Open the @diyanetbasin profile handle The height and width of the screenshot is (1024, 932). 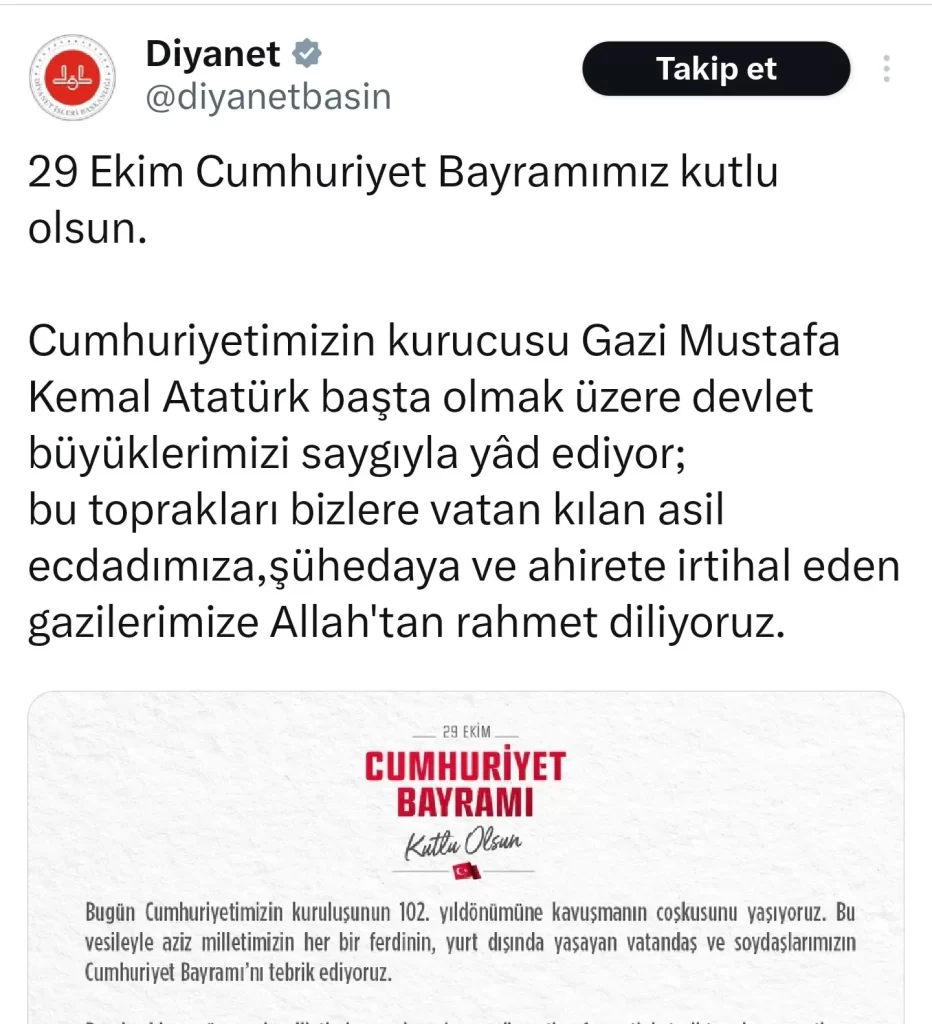point(268,98)
